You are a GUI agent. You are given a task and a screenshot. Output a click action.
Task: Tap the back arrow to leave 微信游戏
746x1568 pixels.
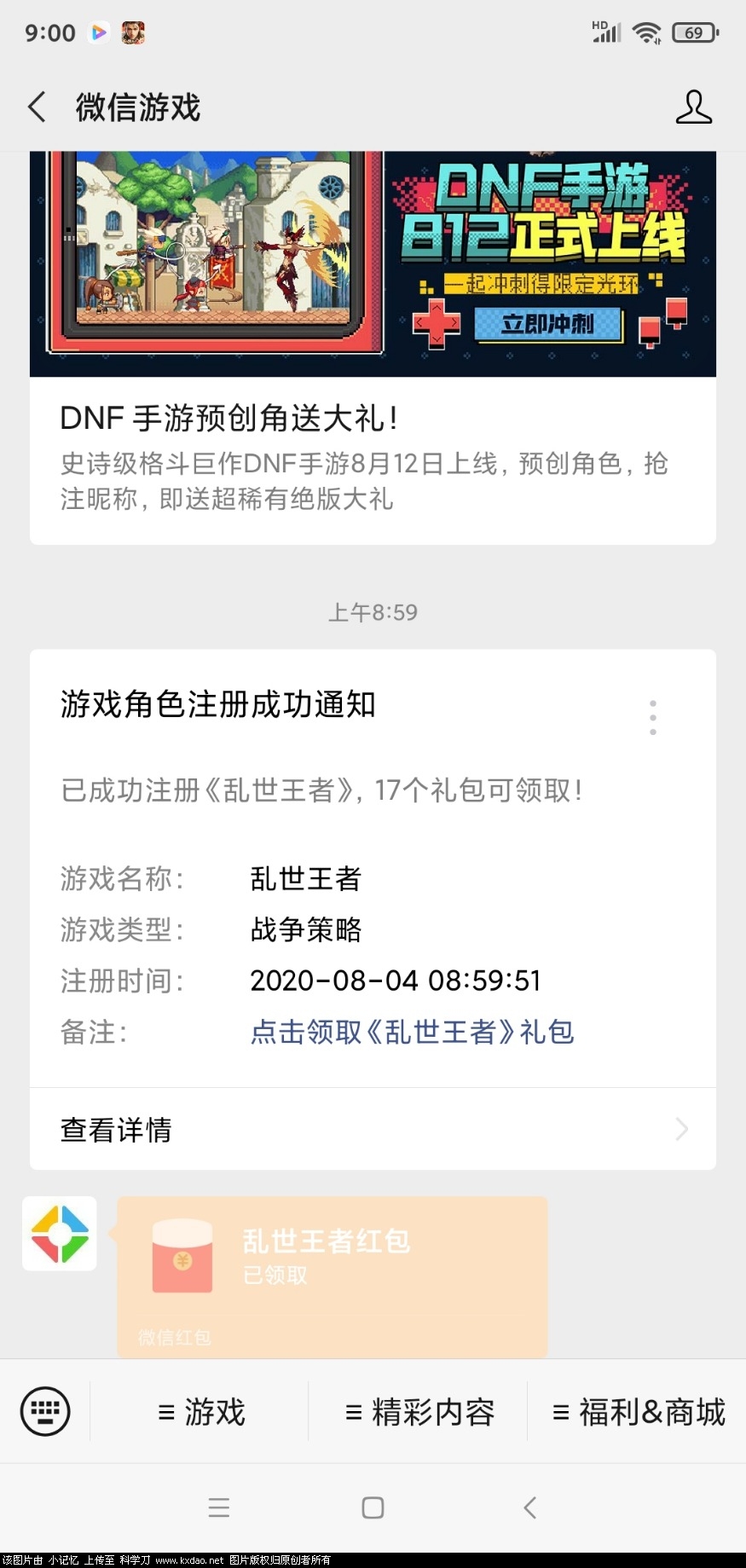[36, 107]
